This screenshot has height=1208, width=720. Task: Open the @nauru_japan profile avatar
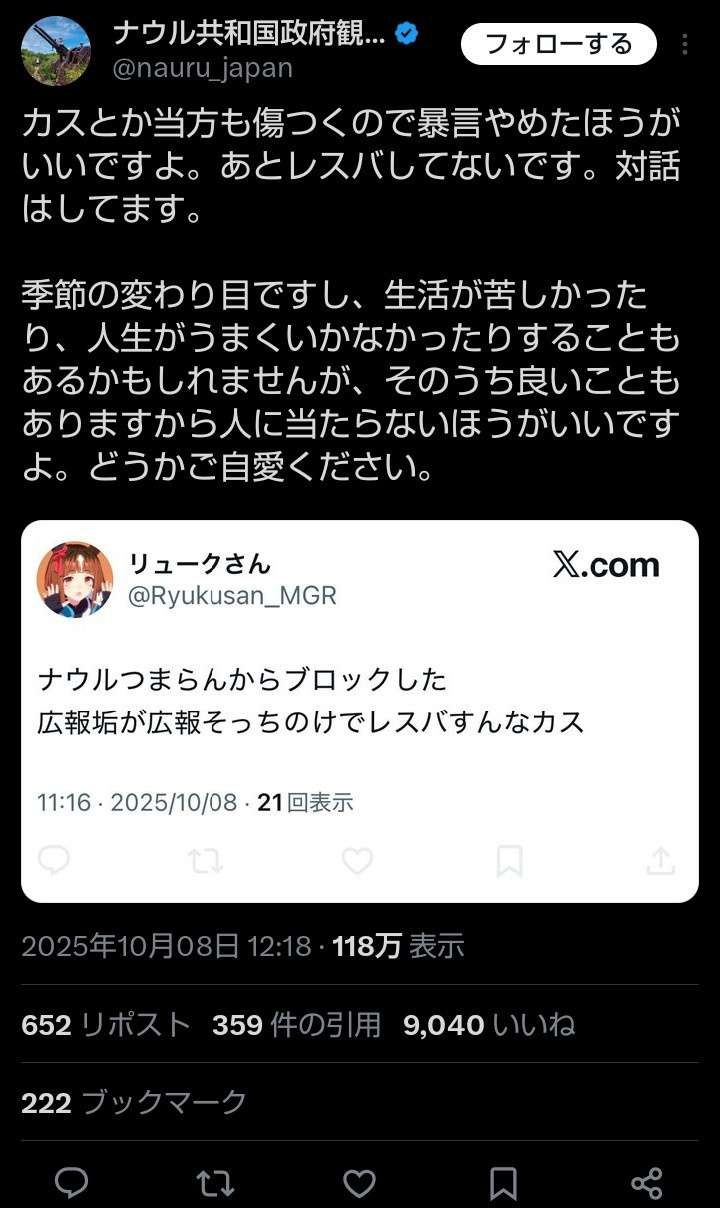[x=56, y=50]
